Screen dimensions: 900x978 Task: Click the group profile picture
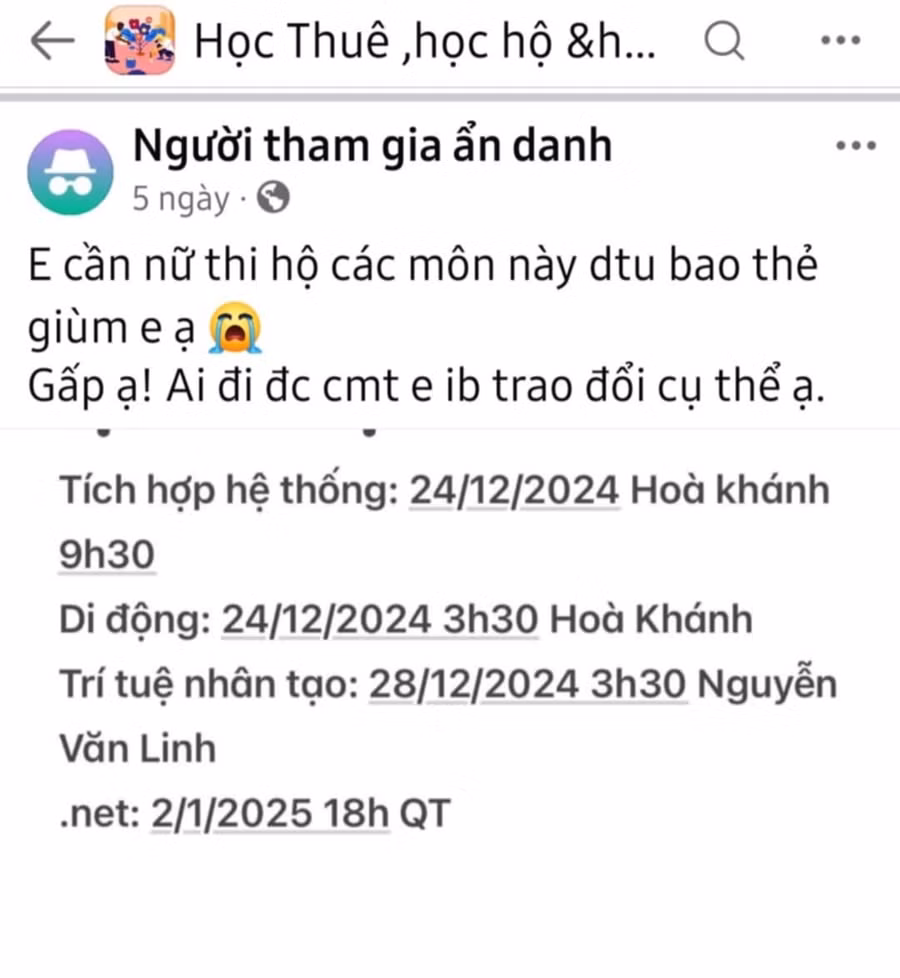tap(137, 39)
